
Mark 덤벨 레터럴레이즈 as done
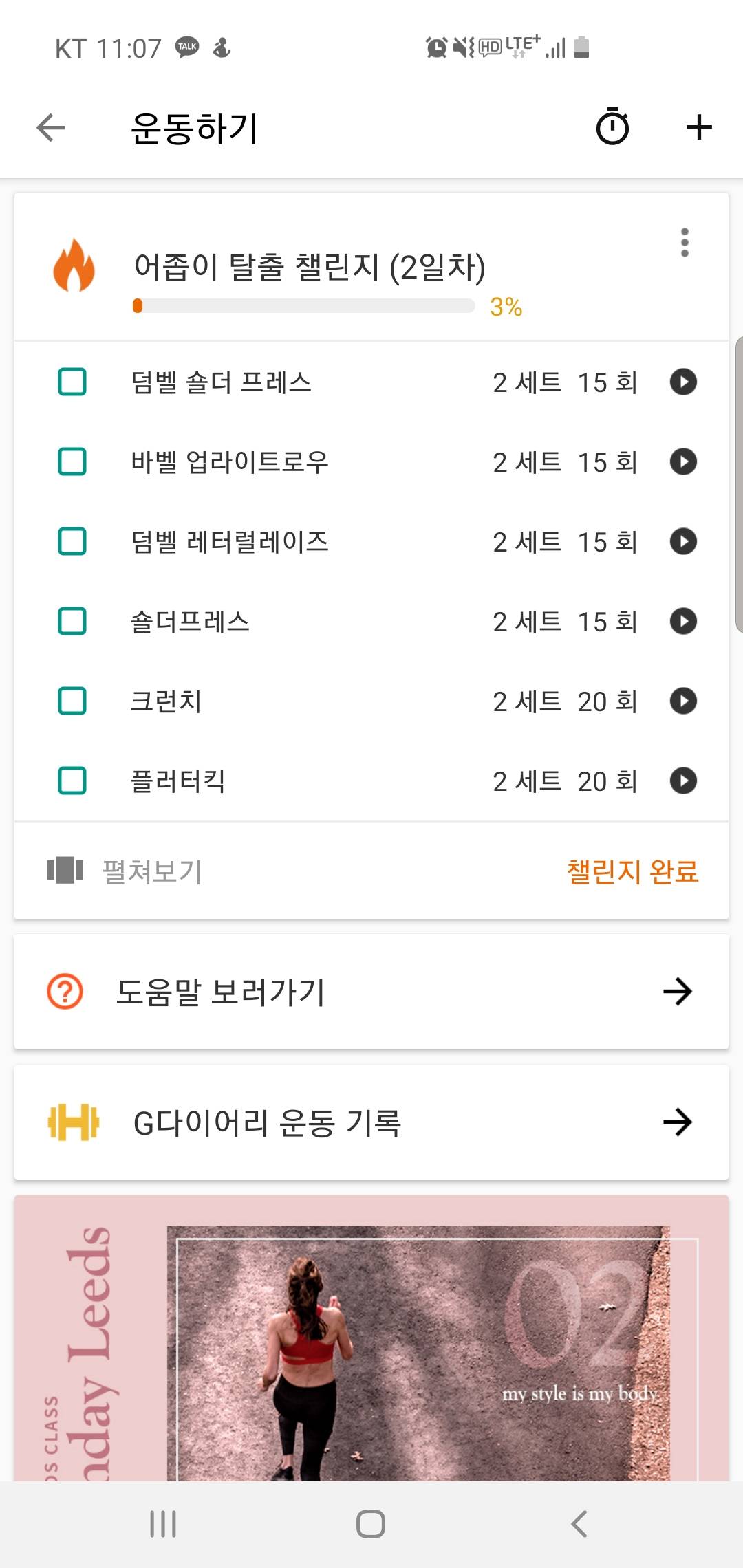click(x=72, y=542)
